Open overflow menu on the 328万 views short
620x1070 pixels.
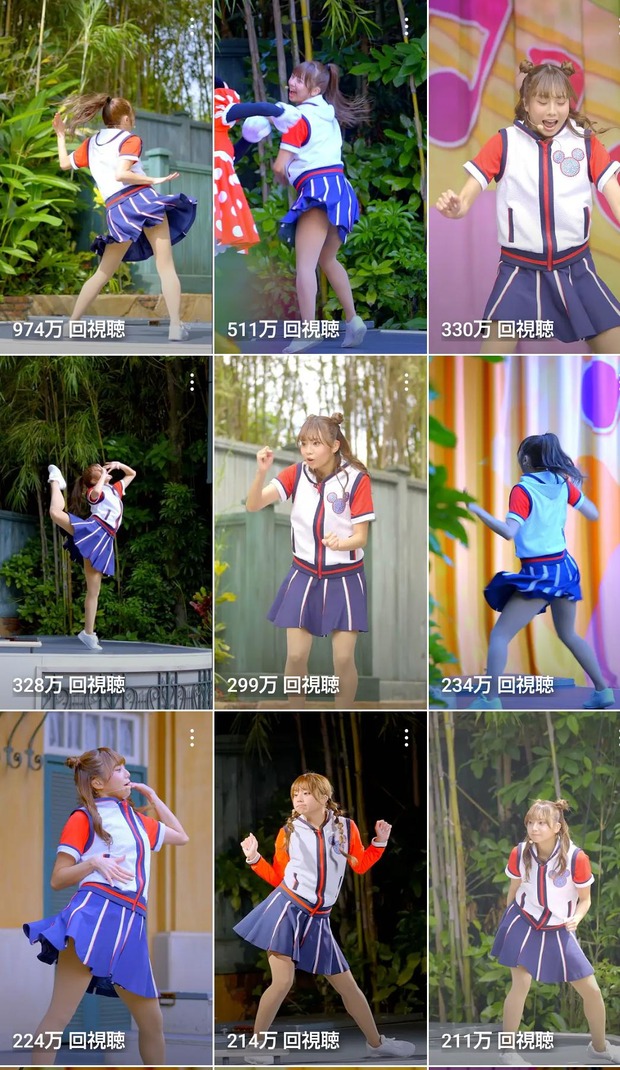[192, 382]
